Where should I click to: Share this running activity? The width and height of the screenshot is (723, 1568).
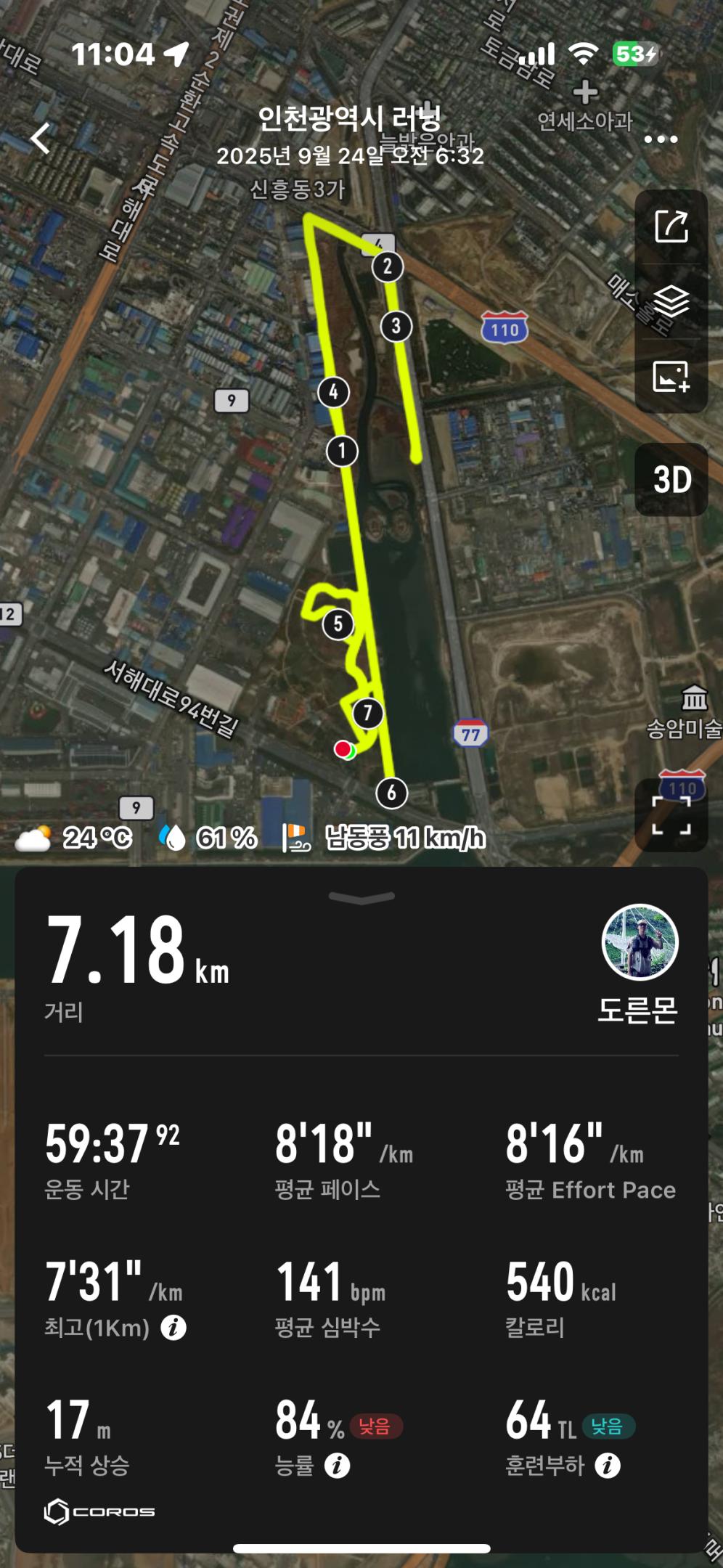click(671, 226)
